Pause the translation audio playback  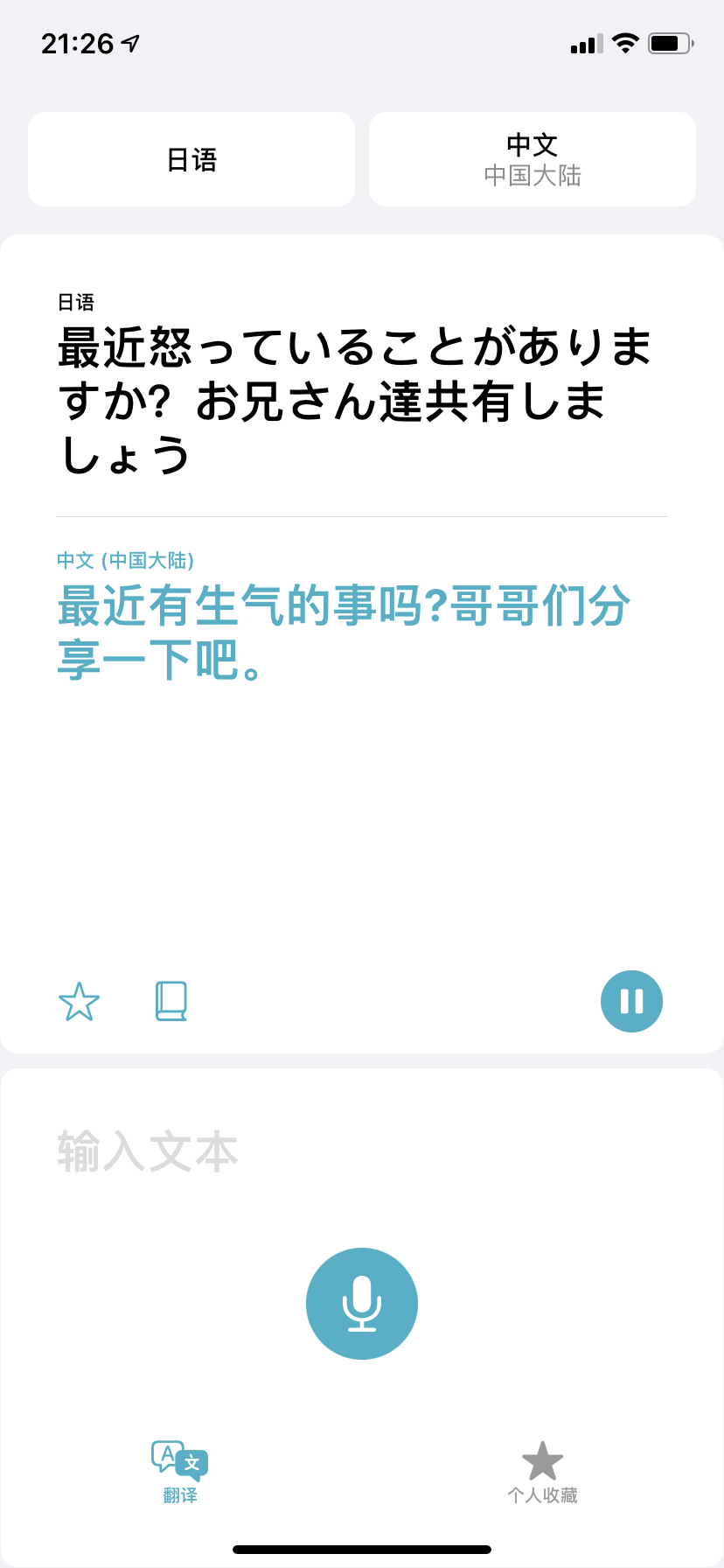pyautogui.click(x=631, y=1002)
